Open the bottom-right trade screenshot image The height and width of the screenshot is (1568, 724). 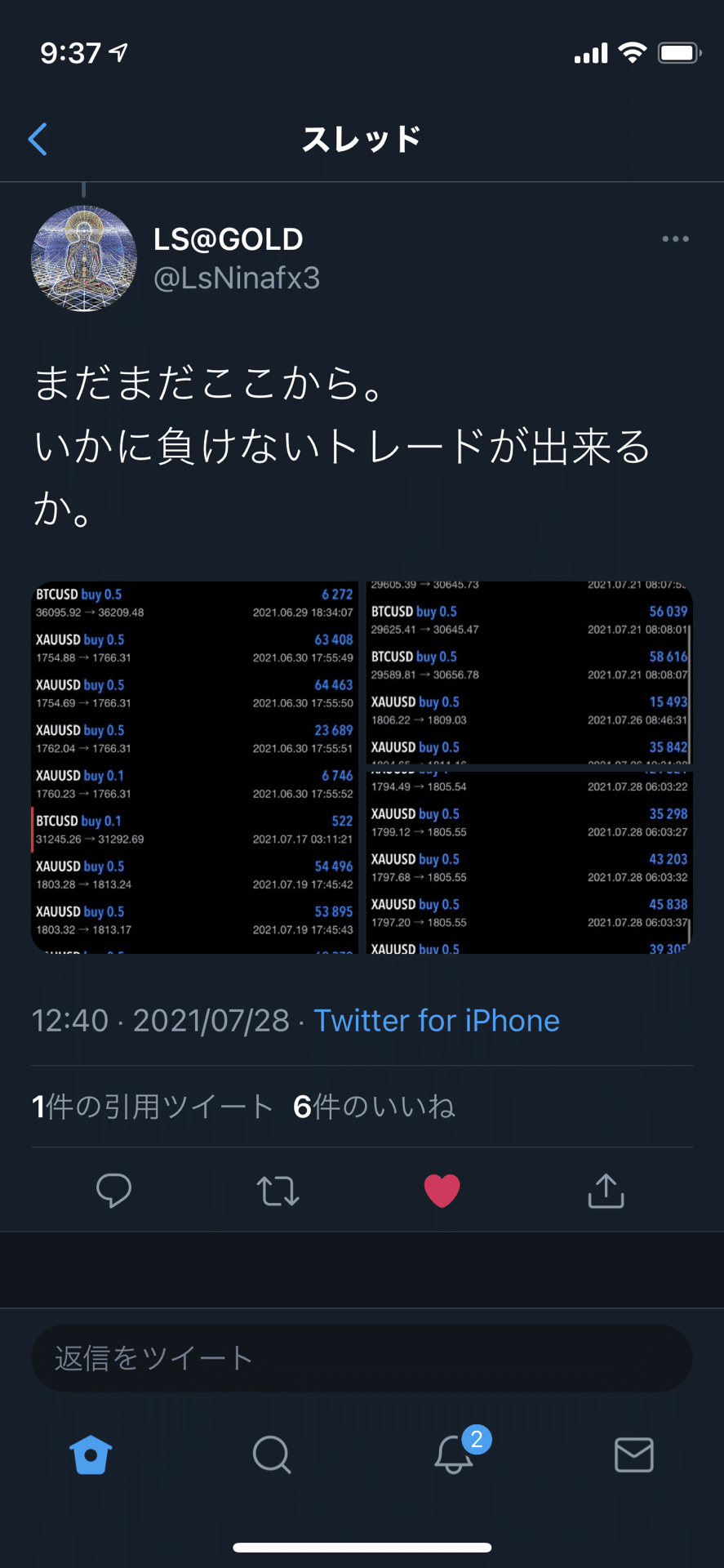pos(529,862)
